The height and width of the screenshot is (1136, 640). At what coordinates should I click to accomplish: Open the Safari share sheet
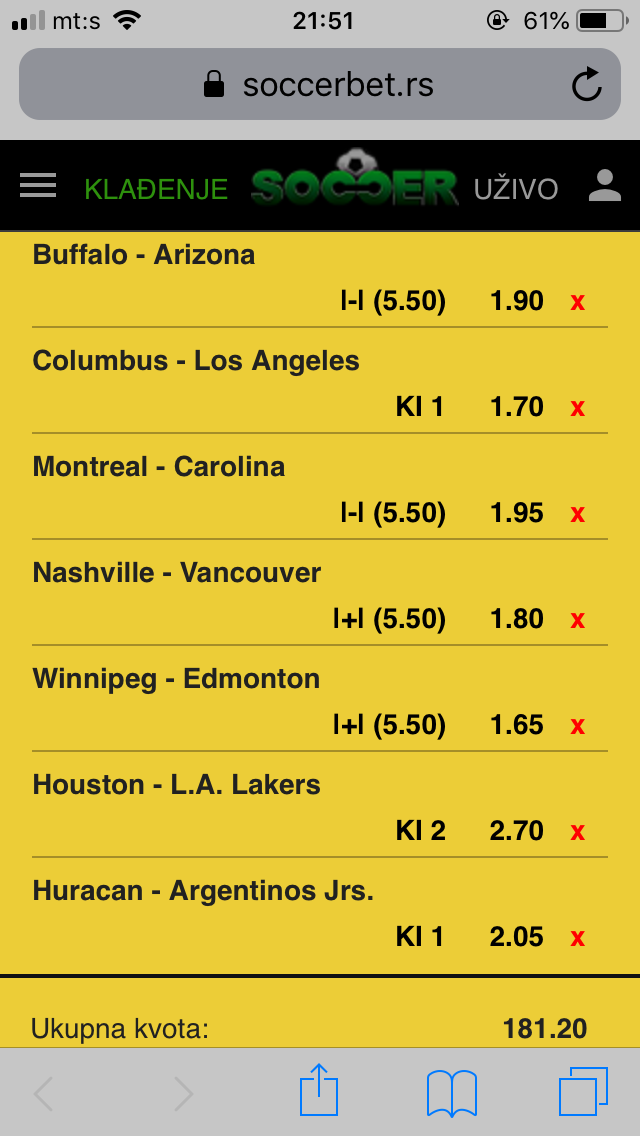[319, 1090]
